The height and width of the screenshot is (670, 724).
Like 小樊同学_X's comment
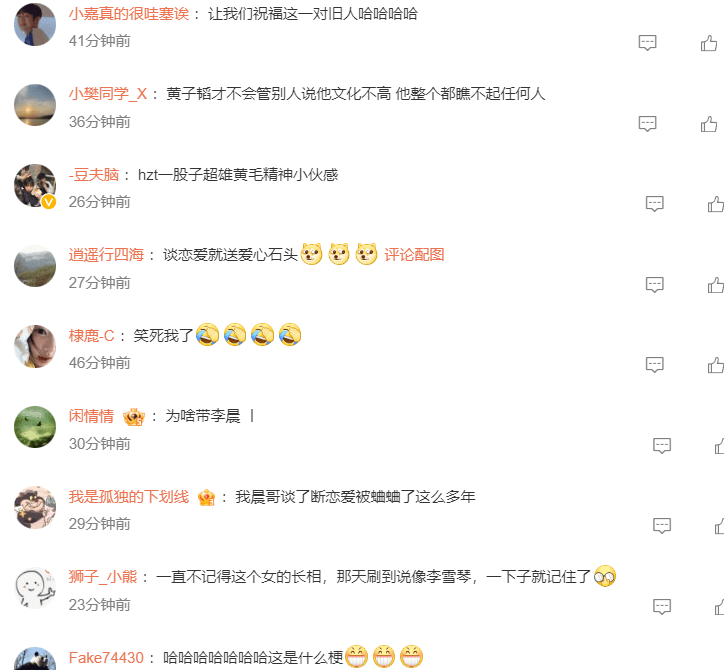pos(709,124)
